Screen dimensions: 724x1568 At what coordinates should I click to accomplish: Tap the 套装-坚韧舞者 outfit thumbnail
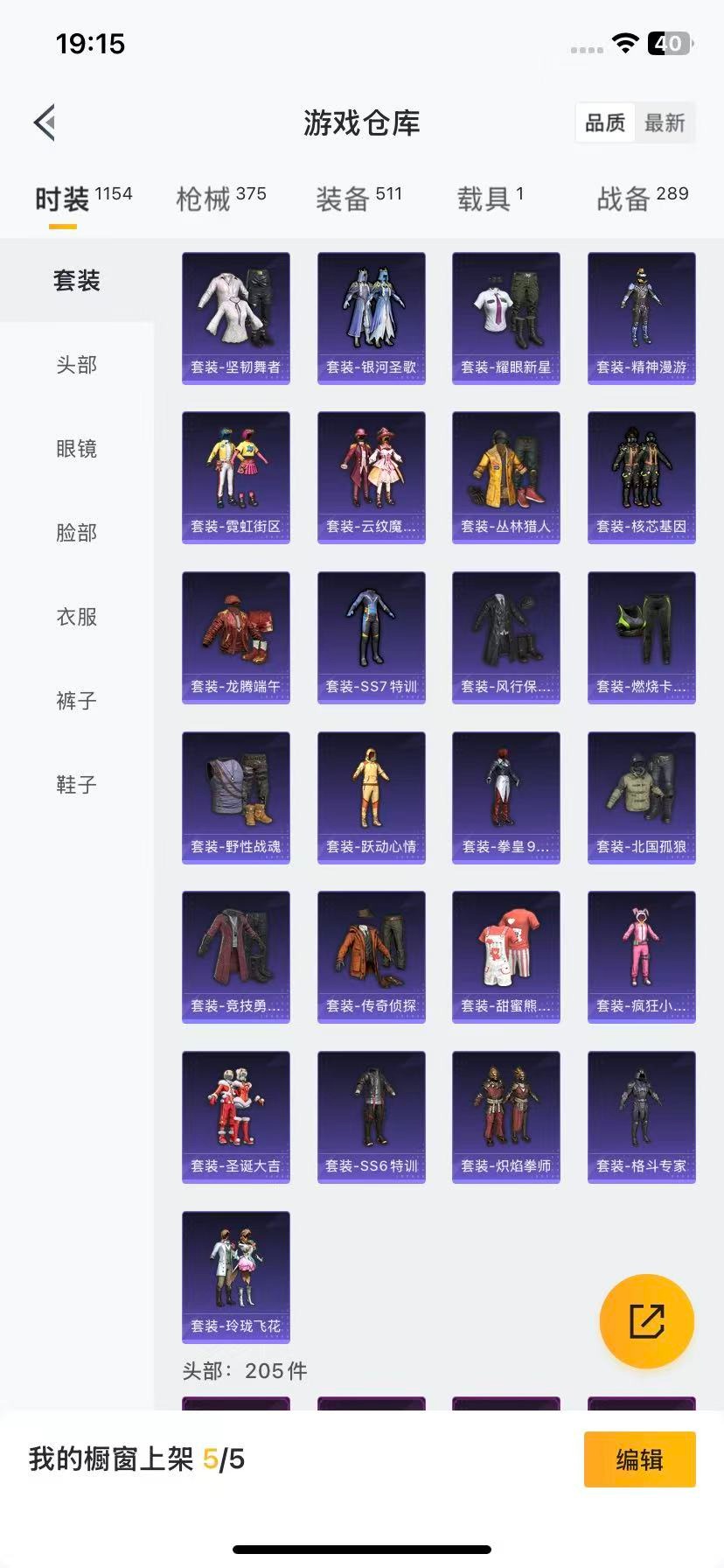point(236,318)
